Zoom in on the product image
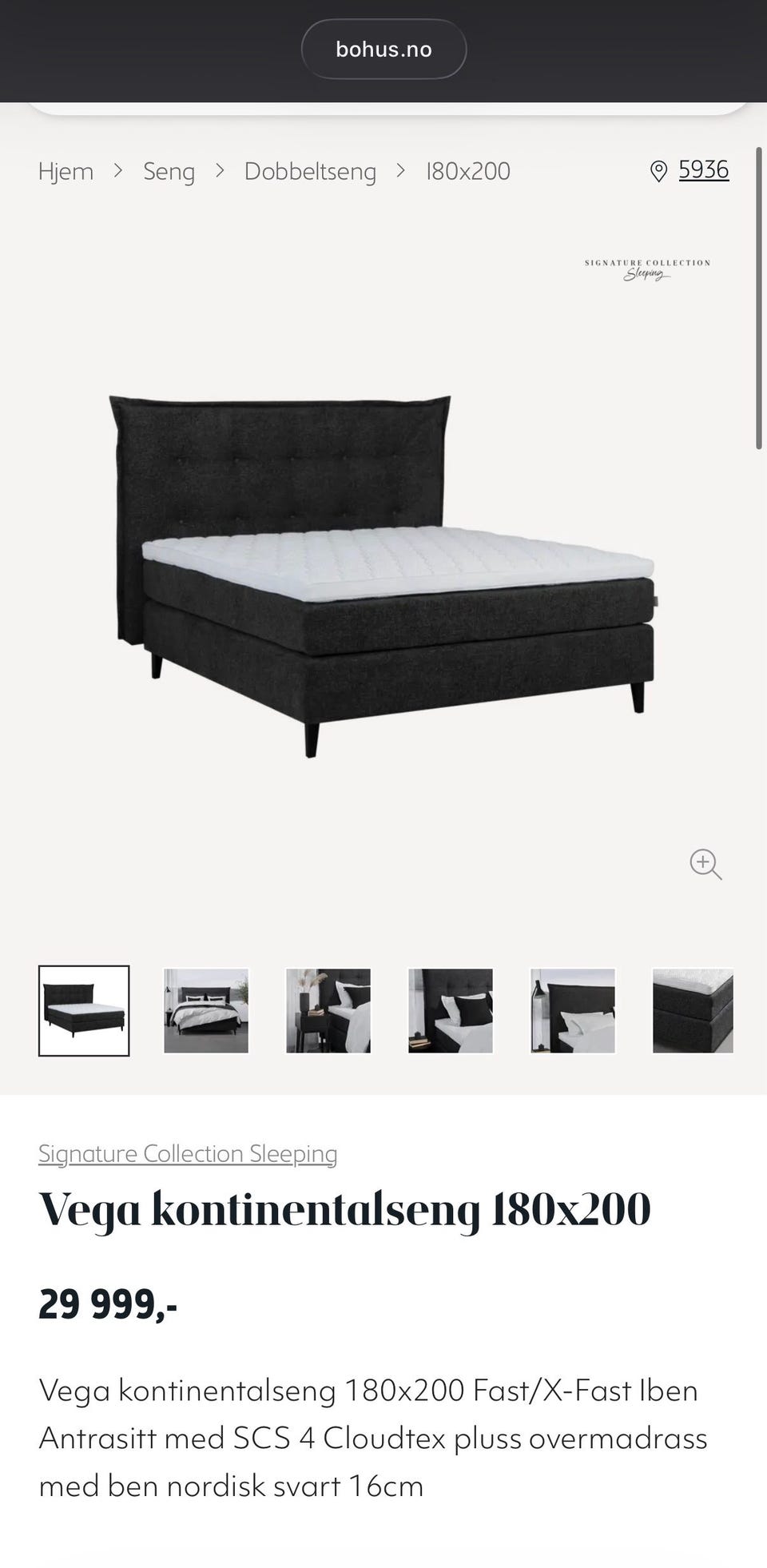 coord(705,865)
